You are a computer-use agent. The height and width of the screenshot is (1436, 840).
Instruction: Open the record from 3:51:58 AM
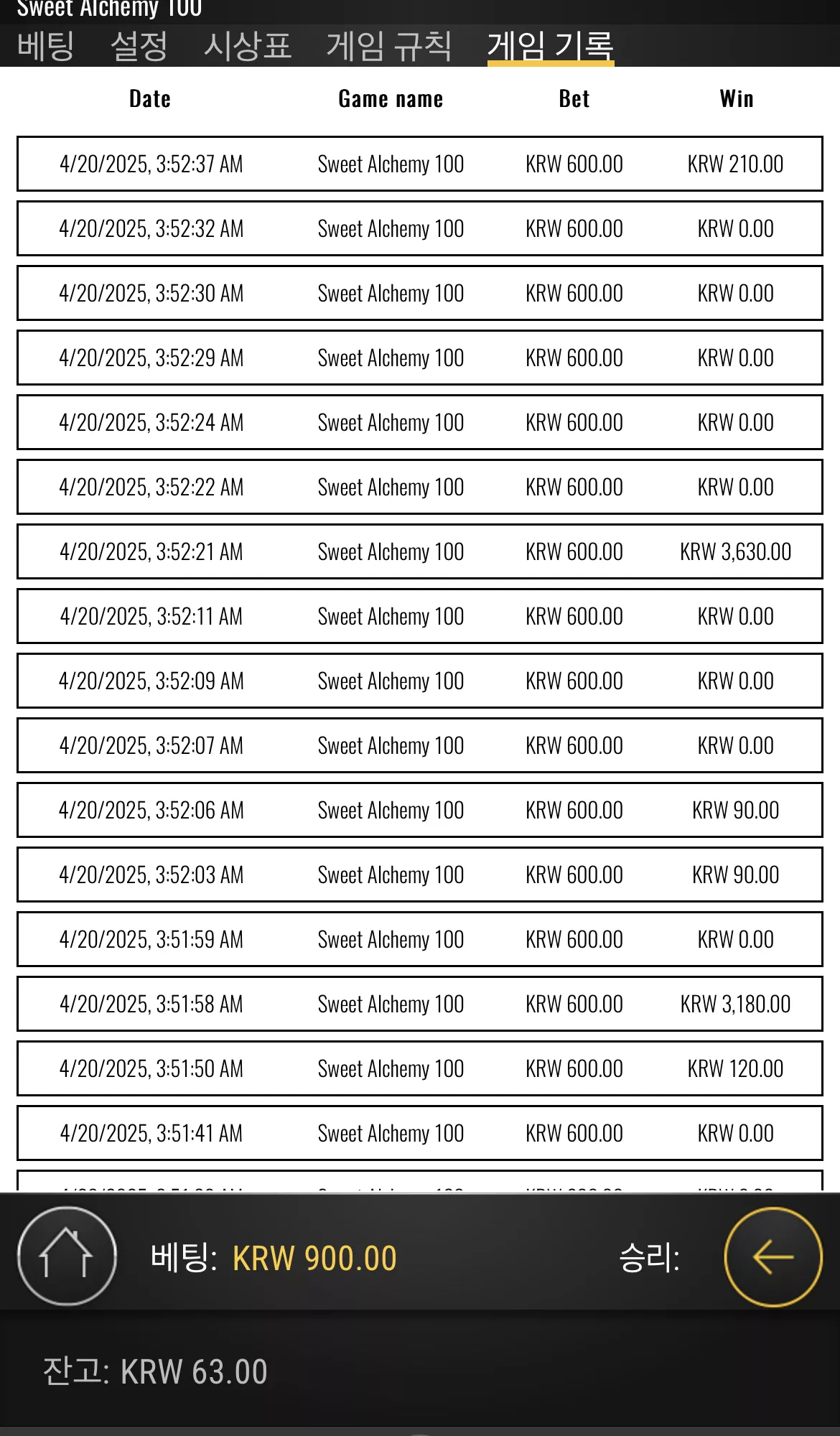point(420,1004)
